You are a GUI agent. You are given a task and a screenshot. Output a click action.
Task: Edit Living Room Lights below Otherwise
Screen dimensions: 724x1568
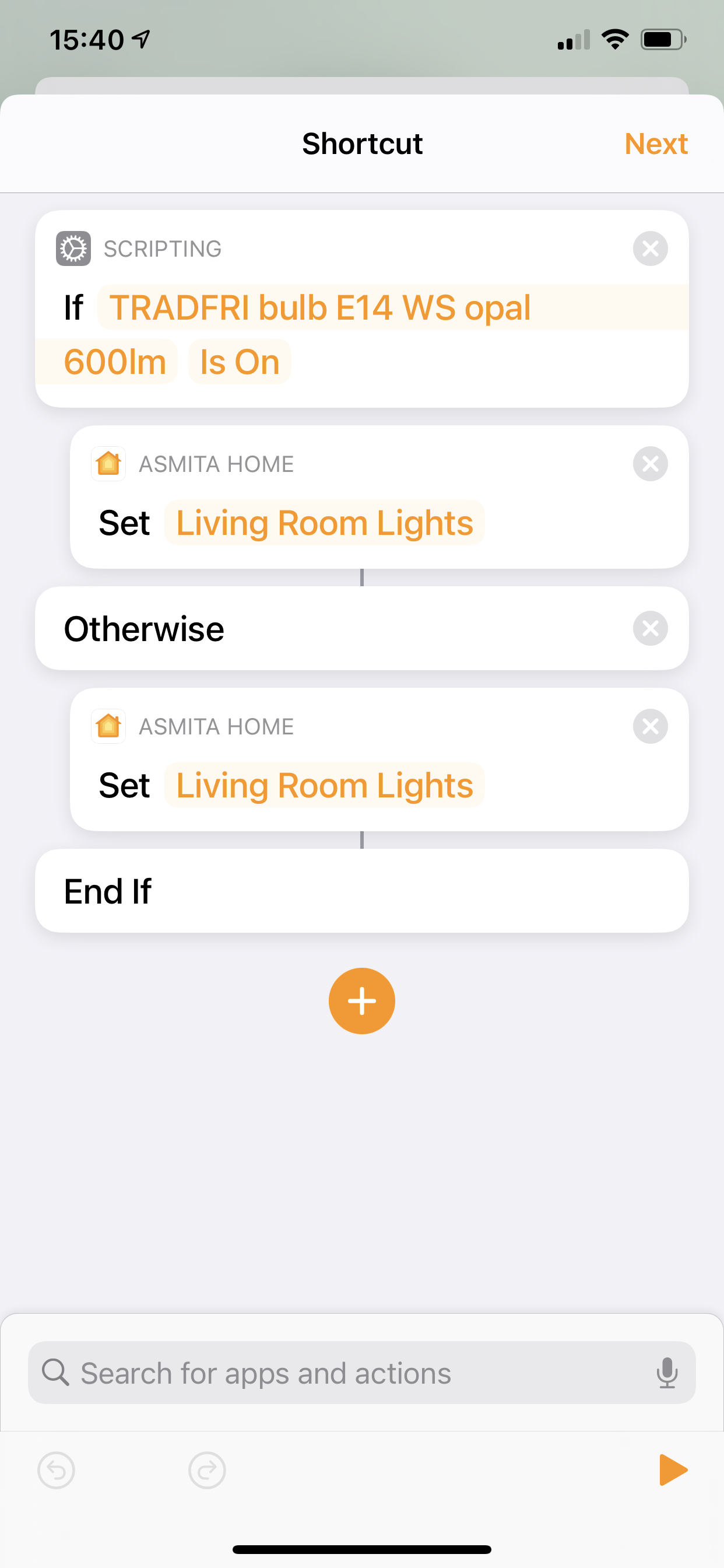[x=324, y=785]
